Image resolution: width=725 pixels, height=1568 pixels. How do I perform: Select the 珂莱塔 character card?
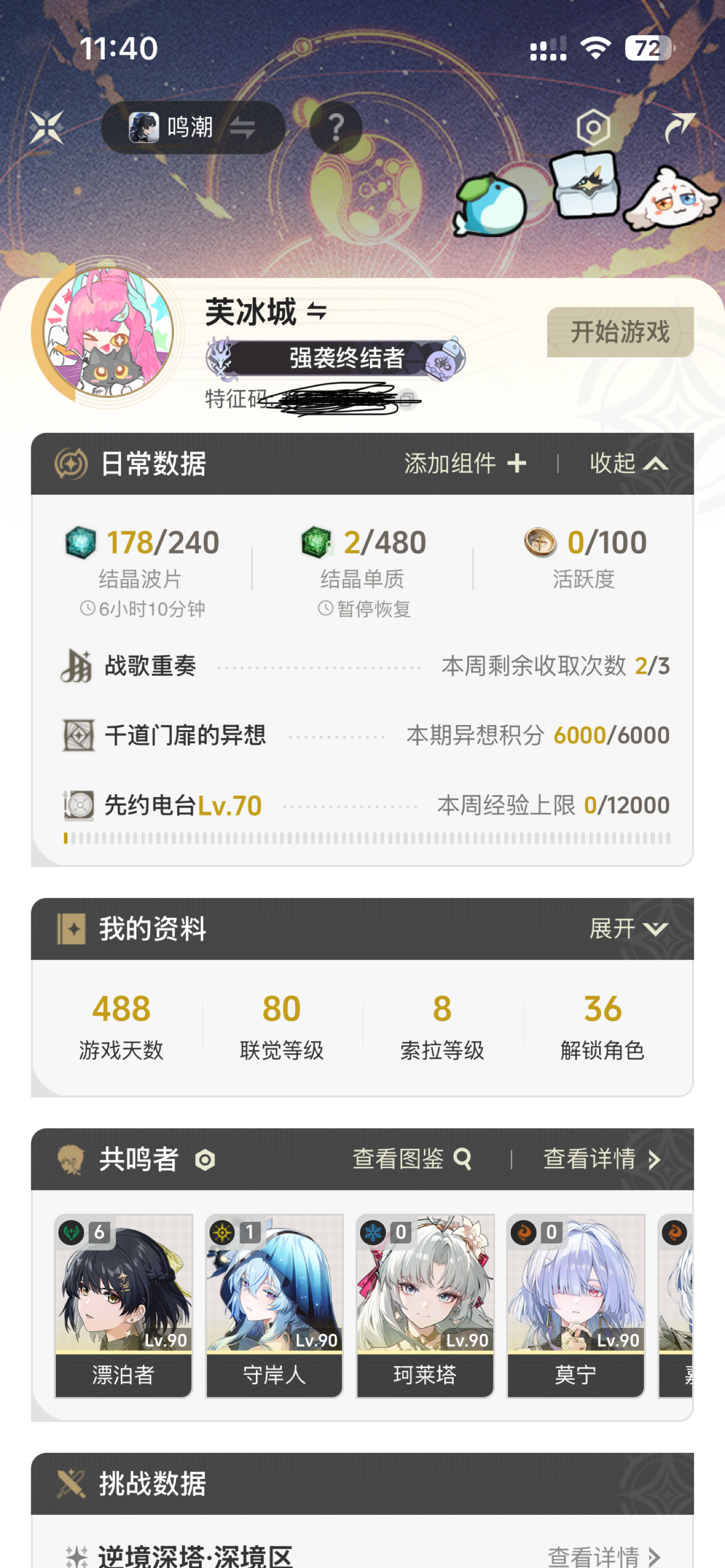click(424, 1306)
